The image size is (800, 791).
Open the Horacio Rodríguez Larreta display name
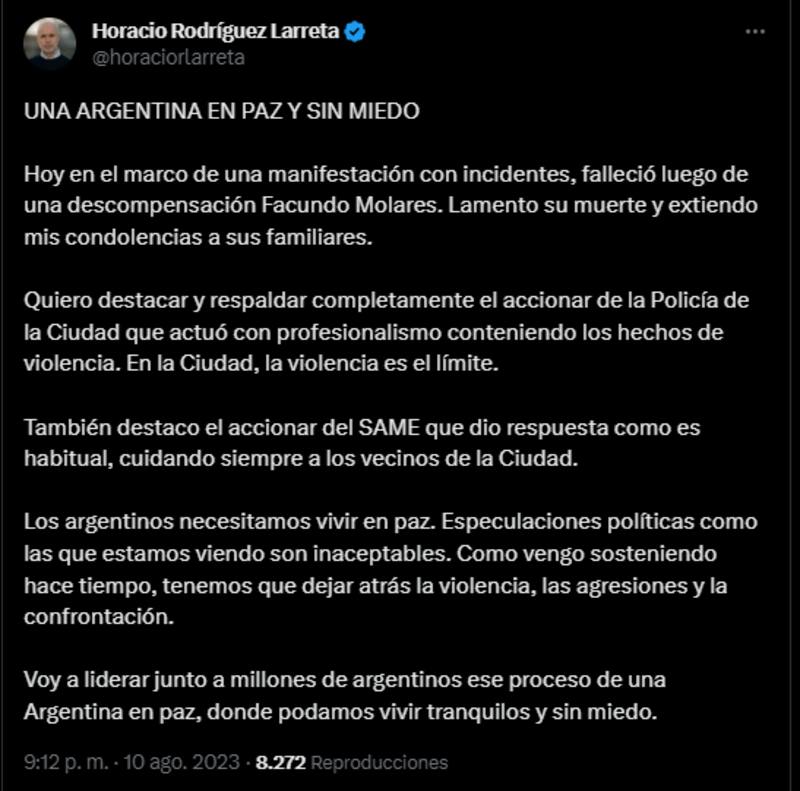click(x=215, y=32)
